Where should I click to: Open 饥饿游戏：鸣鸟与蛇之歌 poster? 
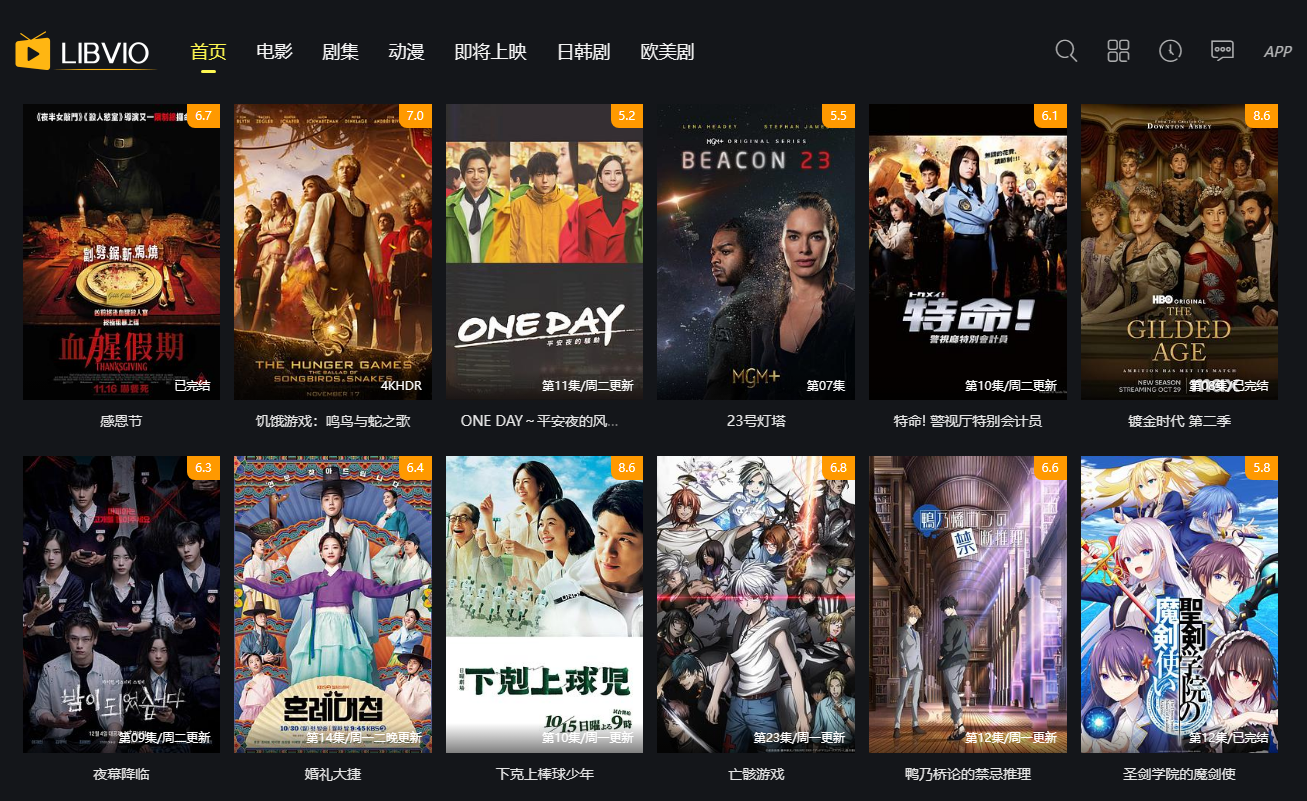pyautogui.click(x=333, y=252)
